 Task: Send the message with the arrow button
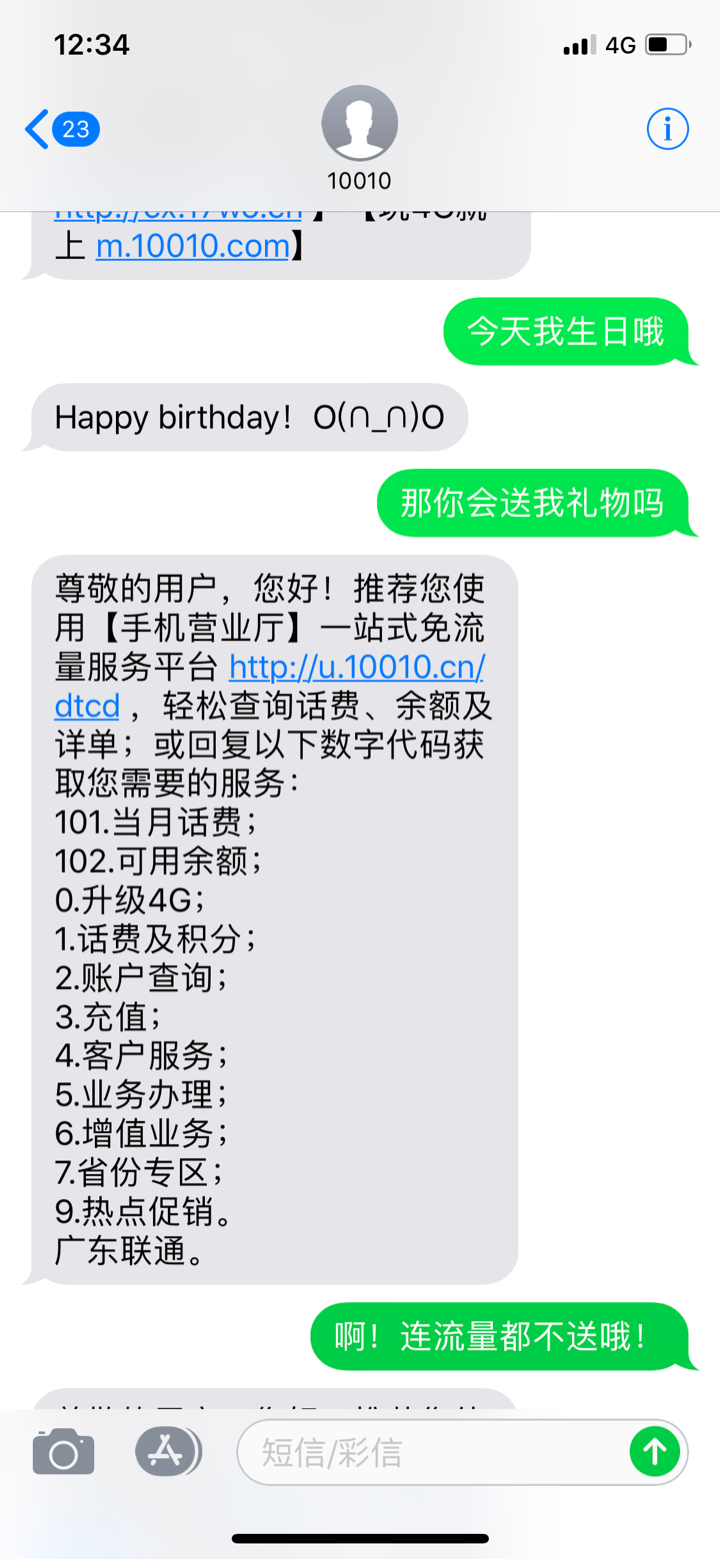(654, 1452)
